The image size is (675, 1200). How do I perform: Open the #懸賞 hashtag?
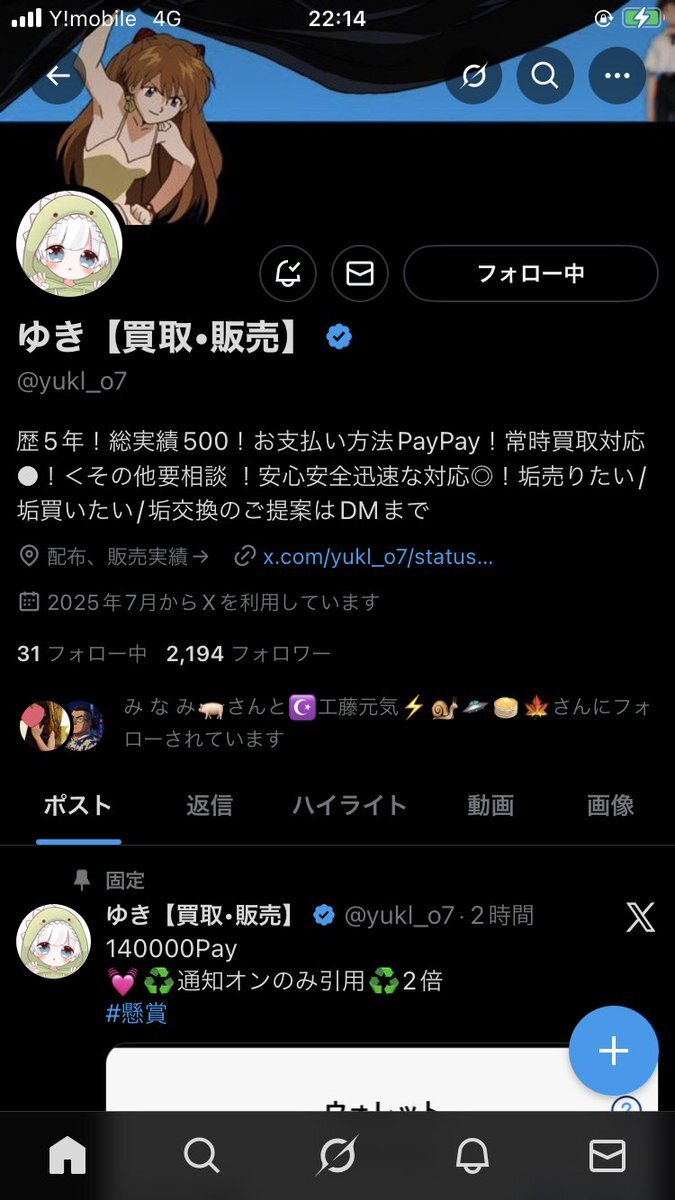(136, 1013)
